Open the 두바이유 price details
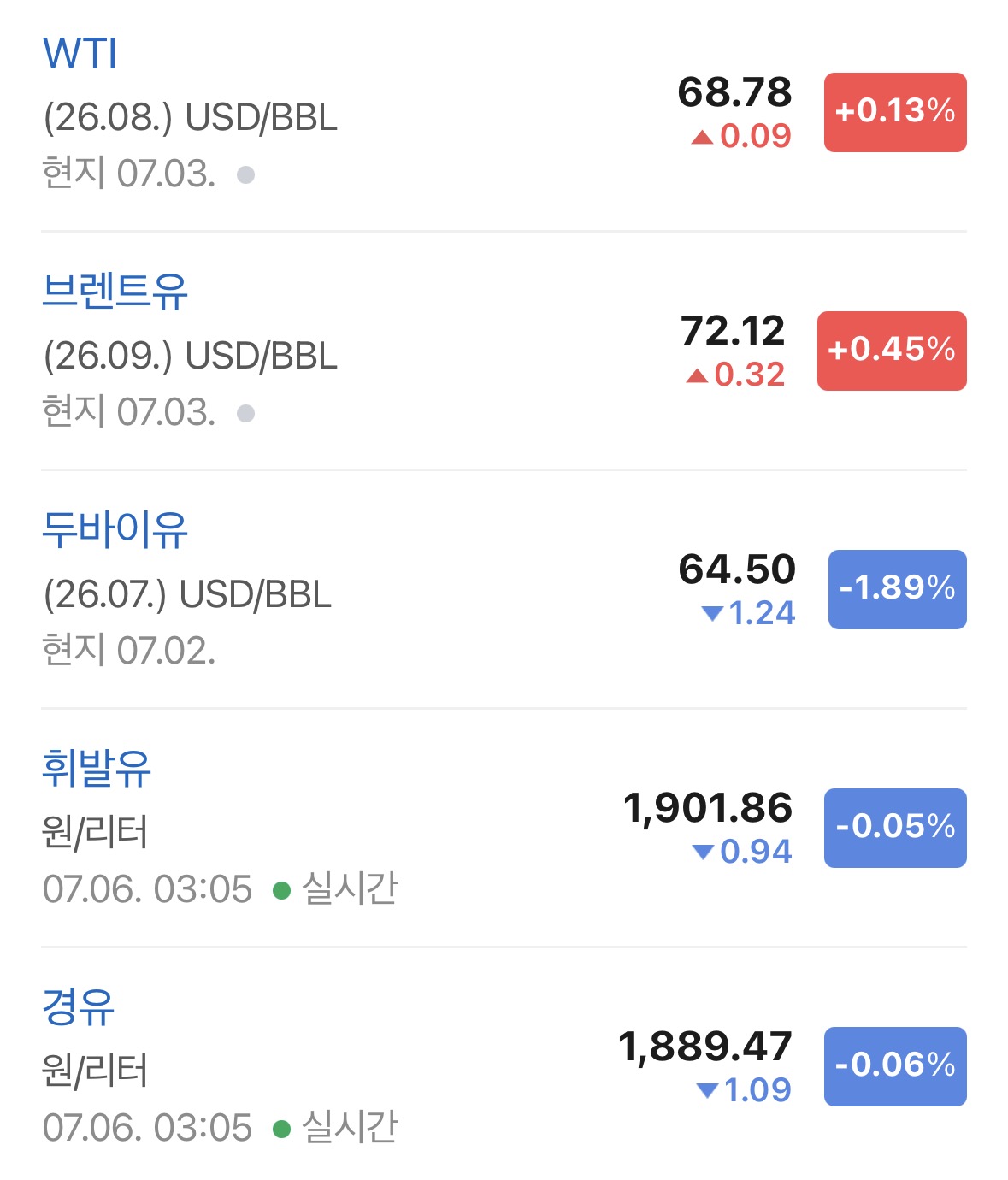This screenshot has height=1180, width=1008. (115, 530)
